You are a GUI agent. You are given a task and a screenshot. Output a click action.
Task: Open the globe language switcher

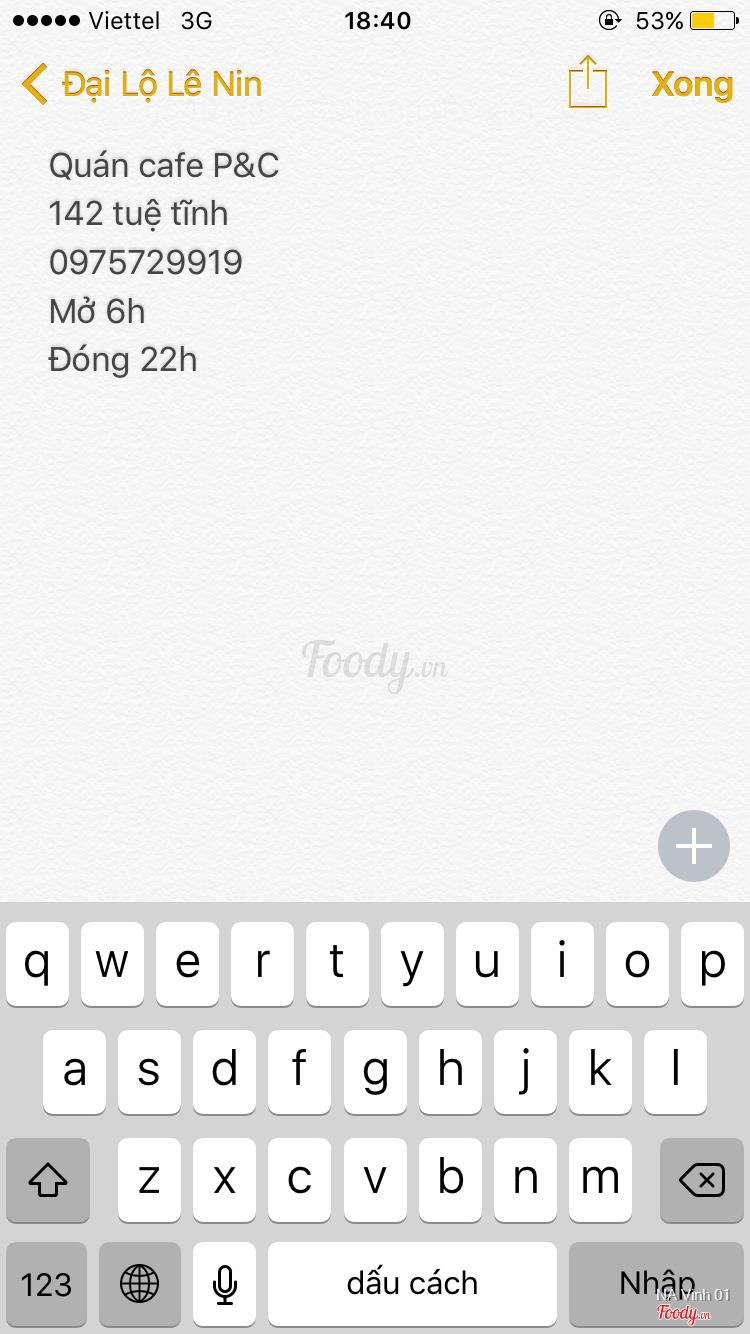coord(139,1284)
